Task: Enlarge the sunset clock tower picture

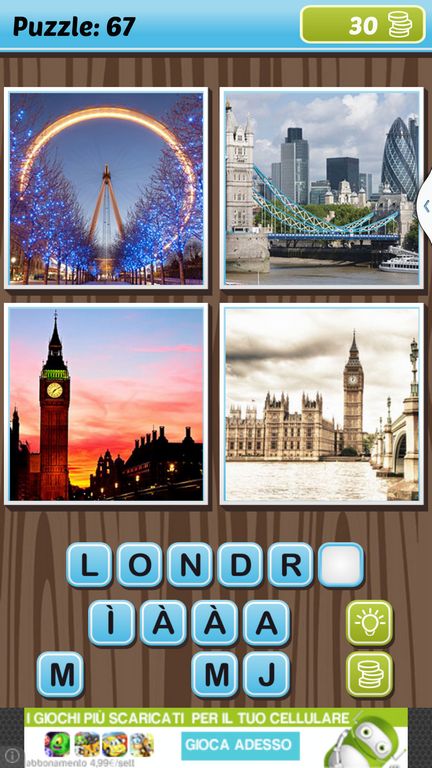Action: [x=106, y=404]
